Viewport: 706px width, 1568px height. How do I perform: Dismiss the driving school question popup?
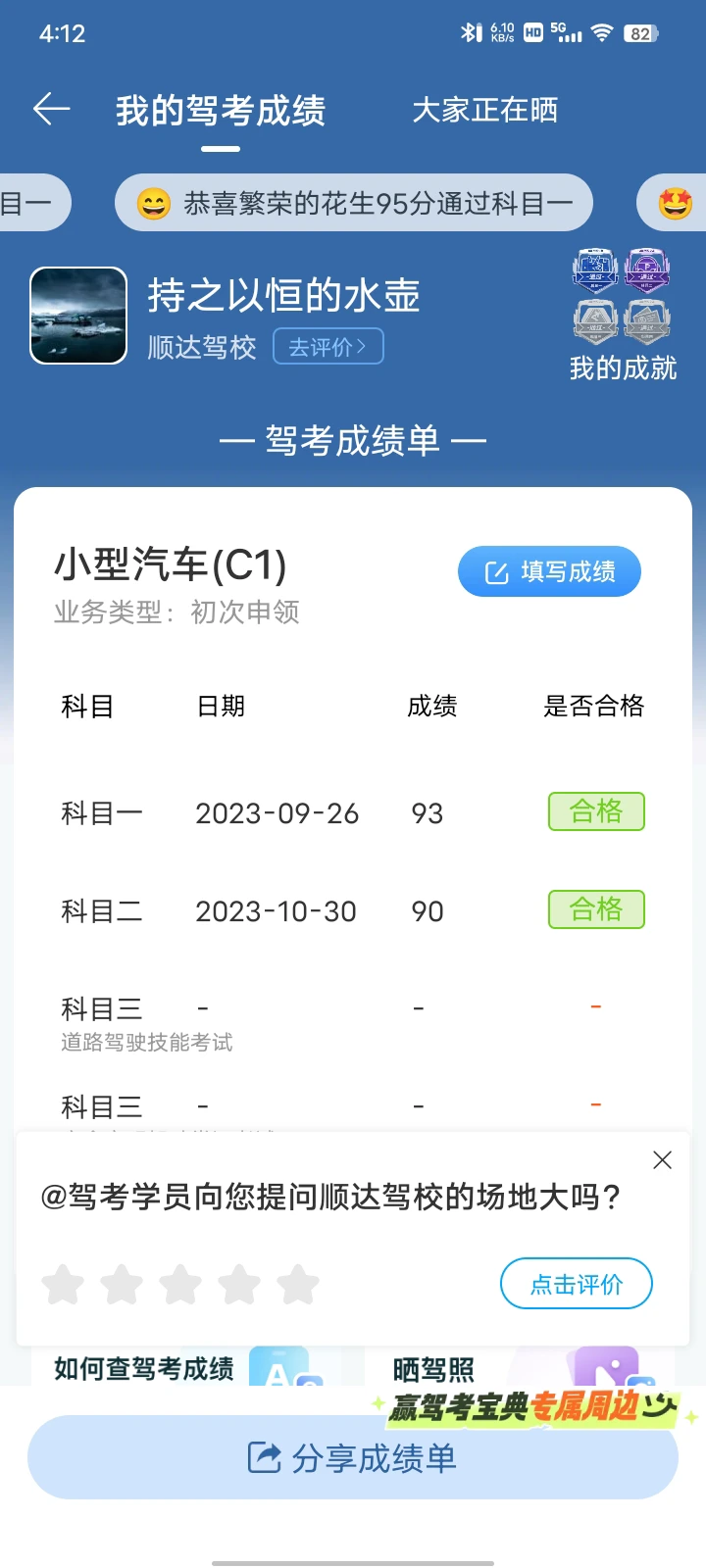[x=663, y=1160]
